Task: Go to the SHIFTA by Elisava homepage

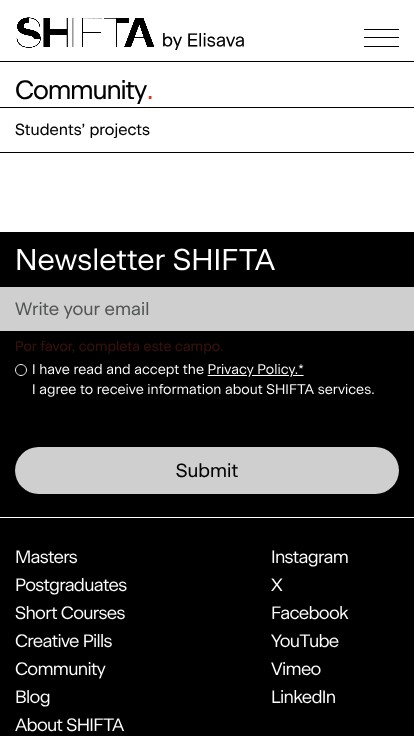Action: (x=130, y=33)
